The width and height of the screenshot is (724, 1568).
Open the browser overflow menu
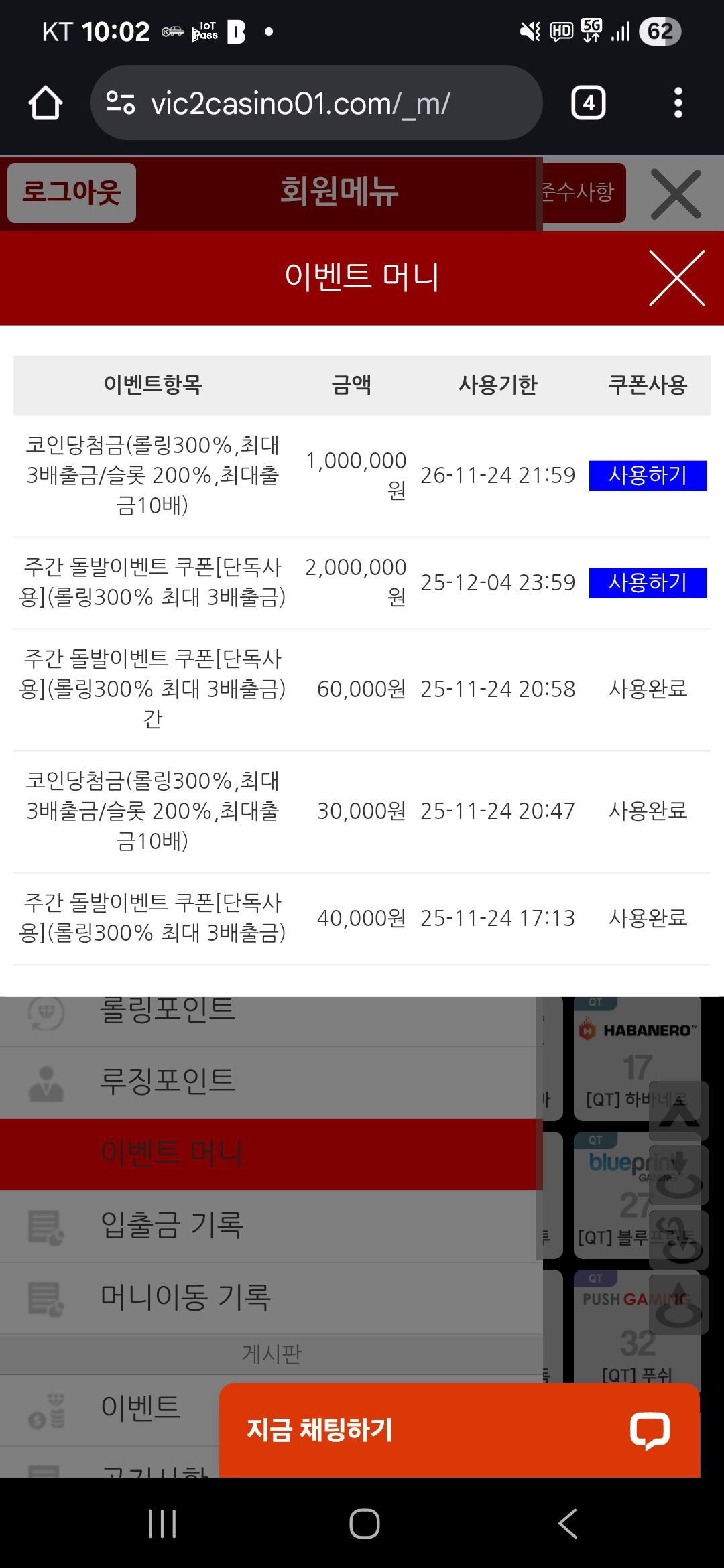(x=678, y=103)
